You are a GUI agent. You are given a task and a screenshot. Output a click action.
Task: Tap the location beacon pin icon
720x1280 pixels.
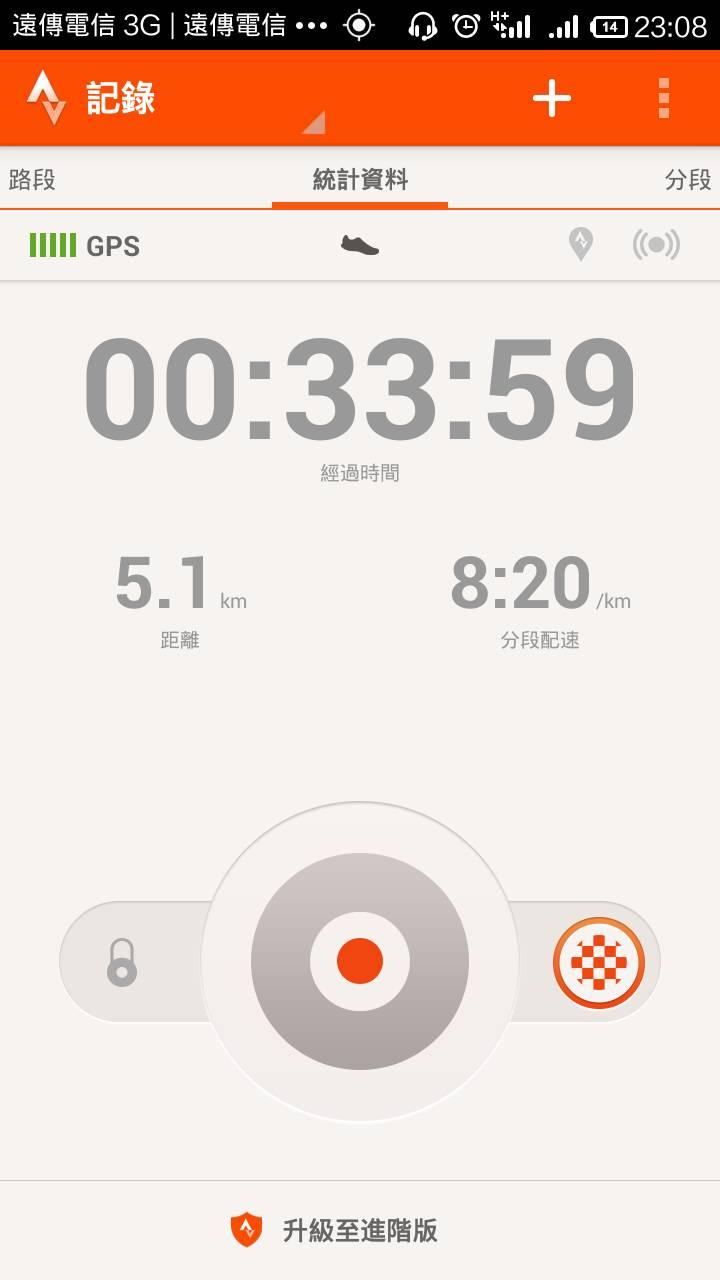click(581, 244)
